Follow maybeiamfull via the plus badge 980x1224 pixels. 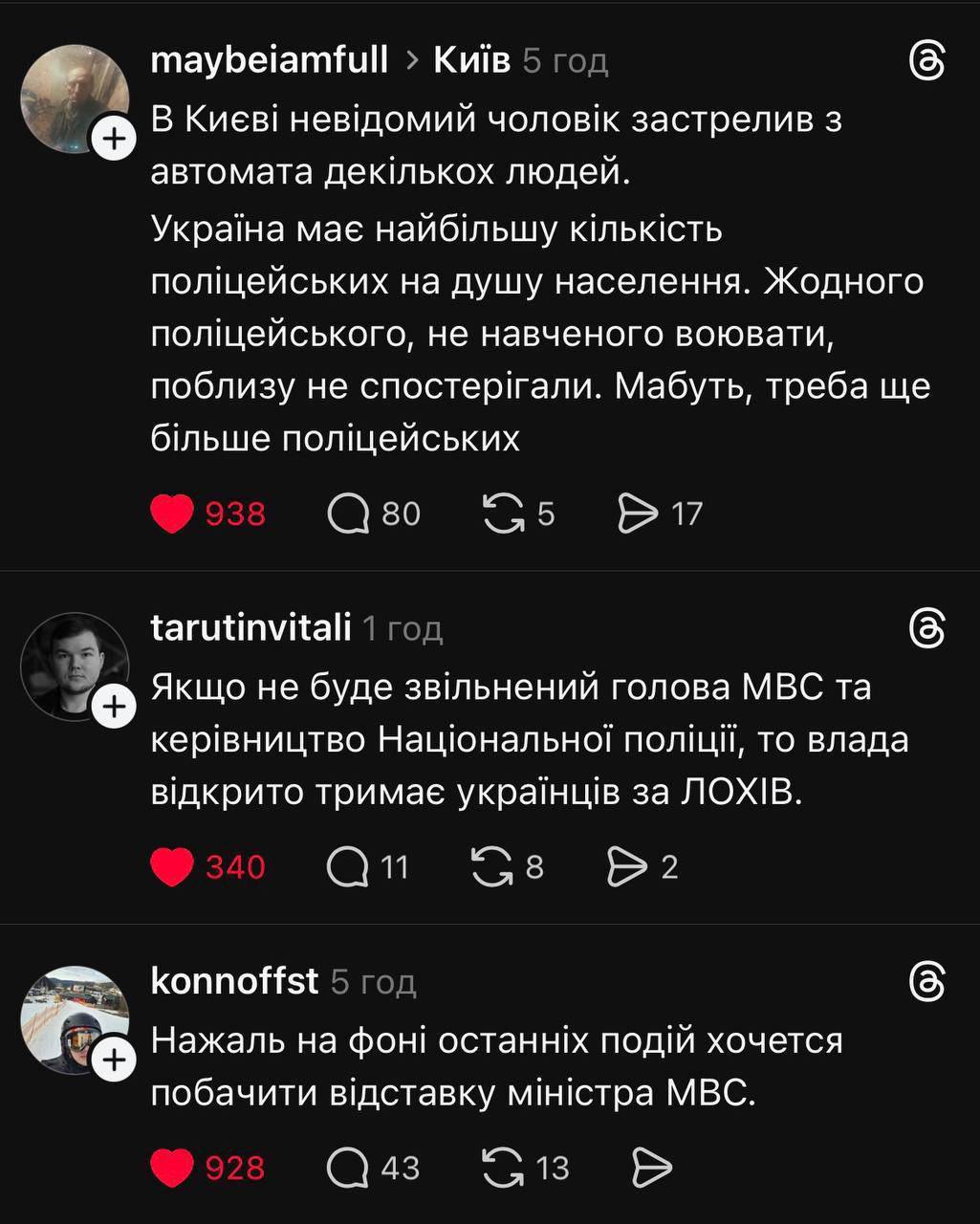(115, 137)
